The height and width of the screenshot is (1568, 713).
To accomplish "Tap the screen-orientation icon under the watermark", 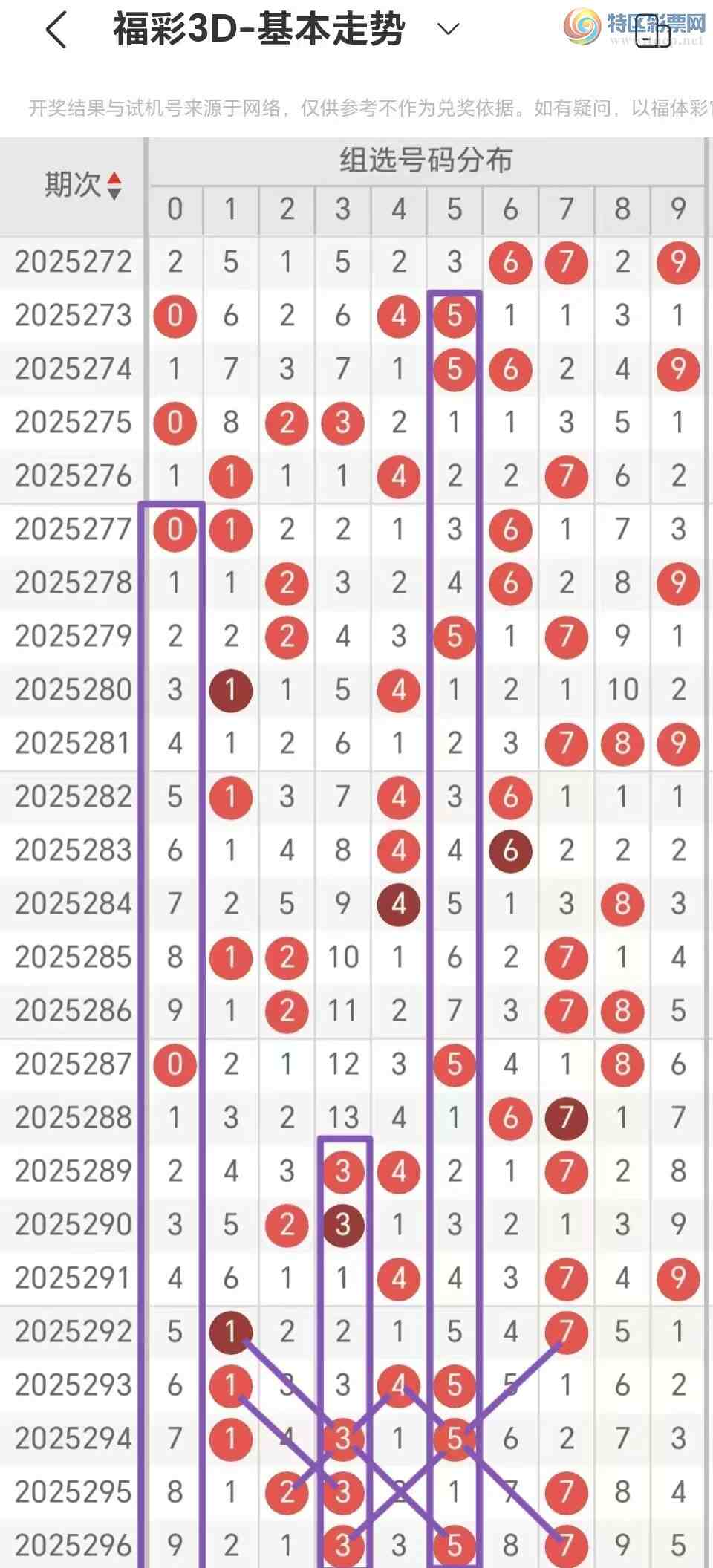I will (653, 30).
